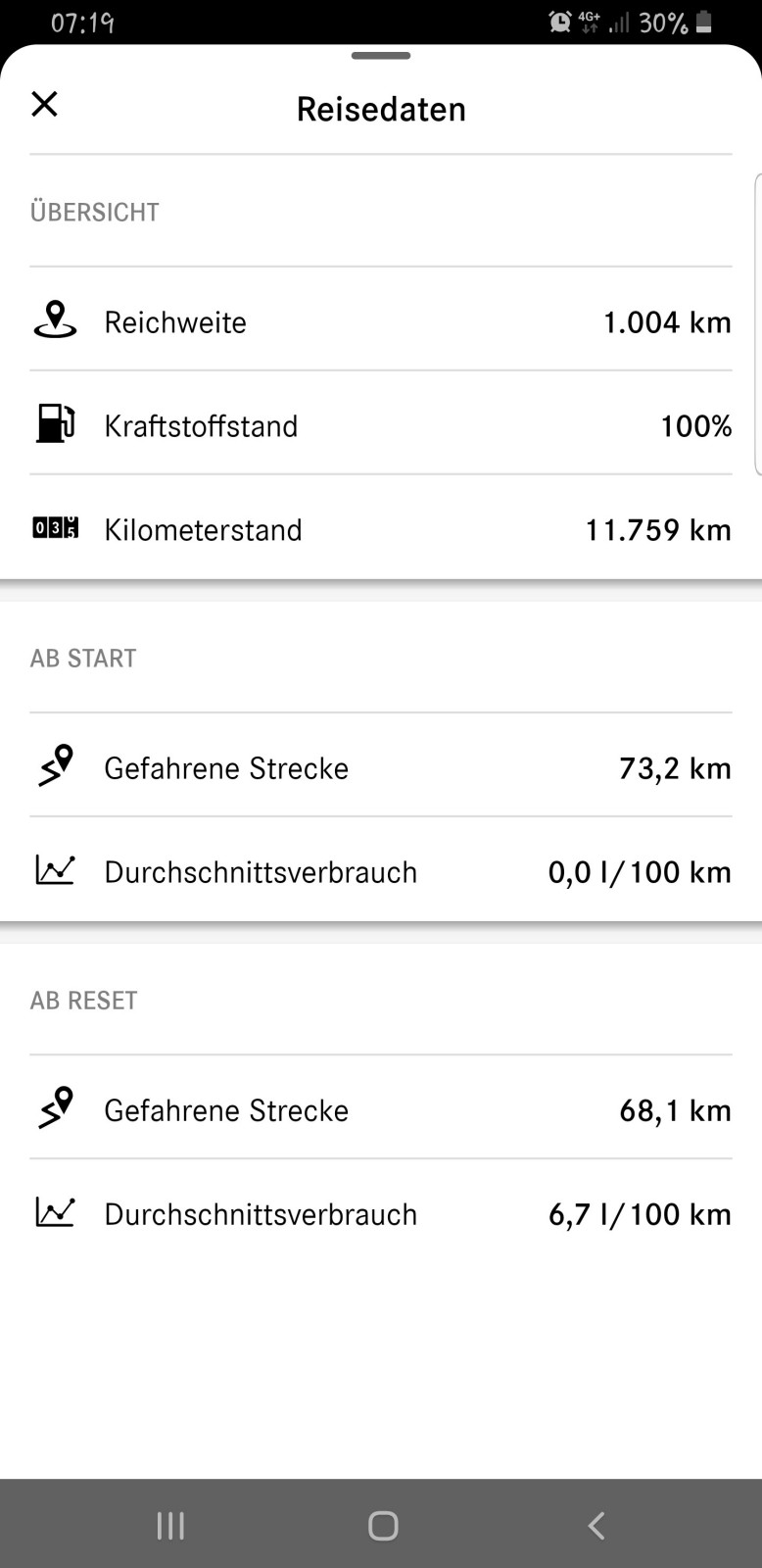Select the AB RESET section header

point(83,1000)
